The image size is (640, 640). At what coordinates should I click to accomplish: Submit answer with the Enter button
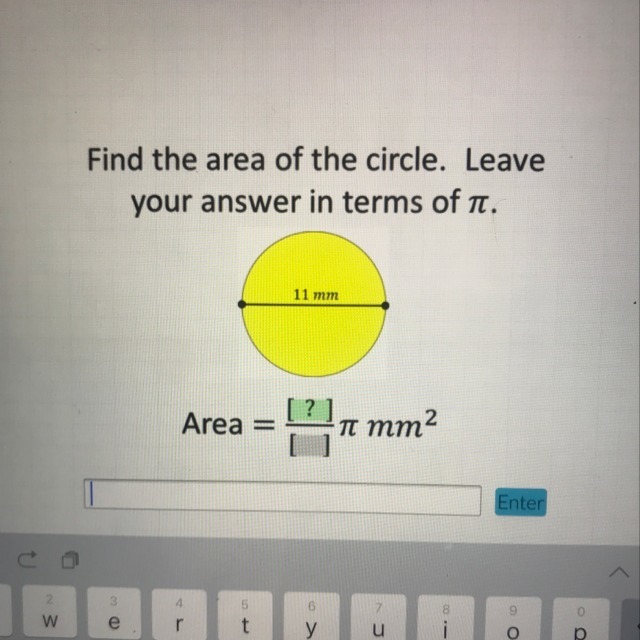click(x=521, y=503)
